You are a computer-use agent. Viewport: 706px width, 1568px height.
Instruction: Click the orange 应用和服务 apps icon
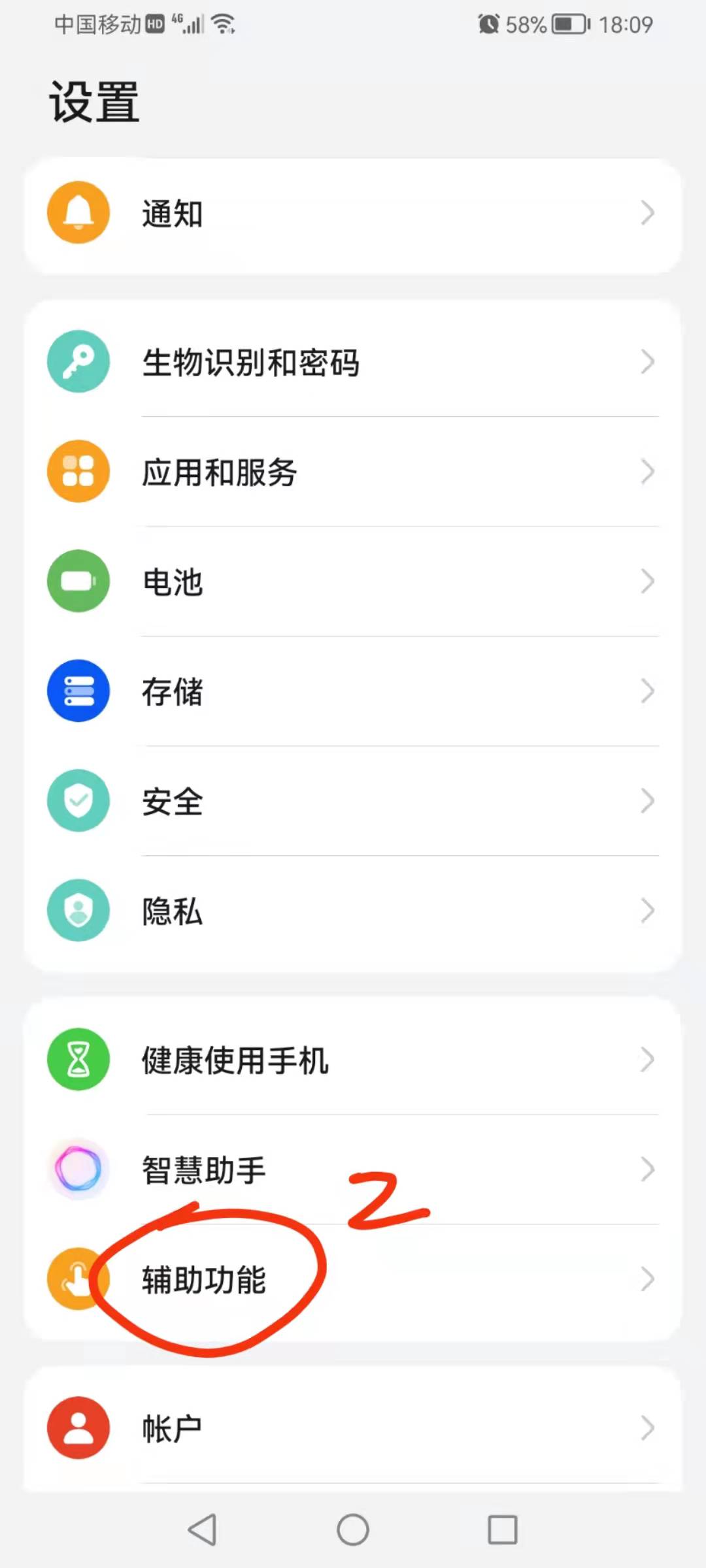coord(78,472)
